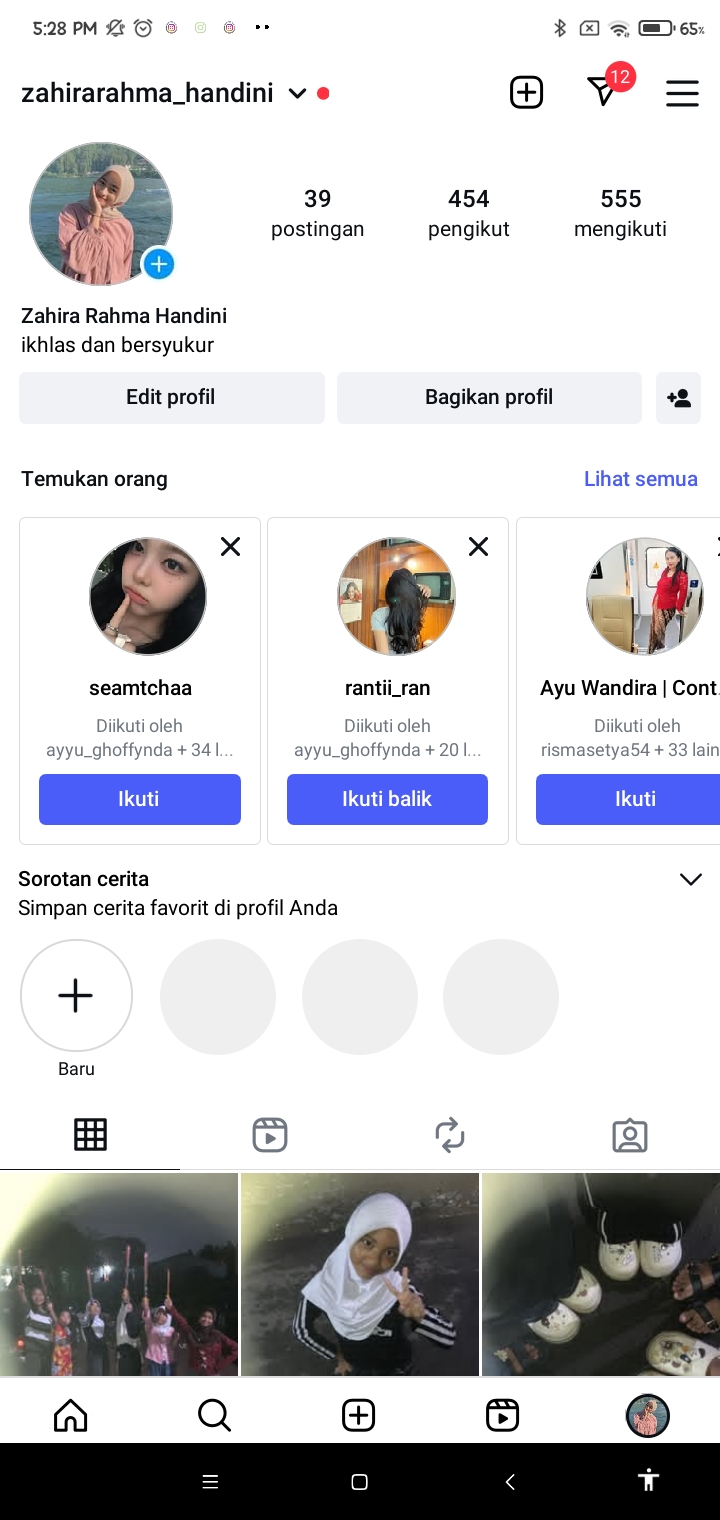Switch to the Reels tab on profile
Image resolution: width=720 pixels, height=1520 pixels.
(270, 1135)
